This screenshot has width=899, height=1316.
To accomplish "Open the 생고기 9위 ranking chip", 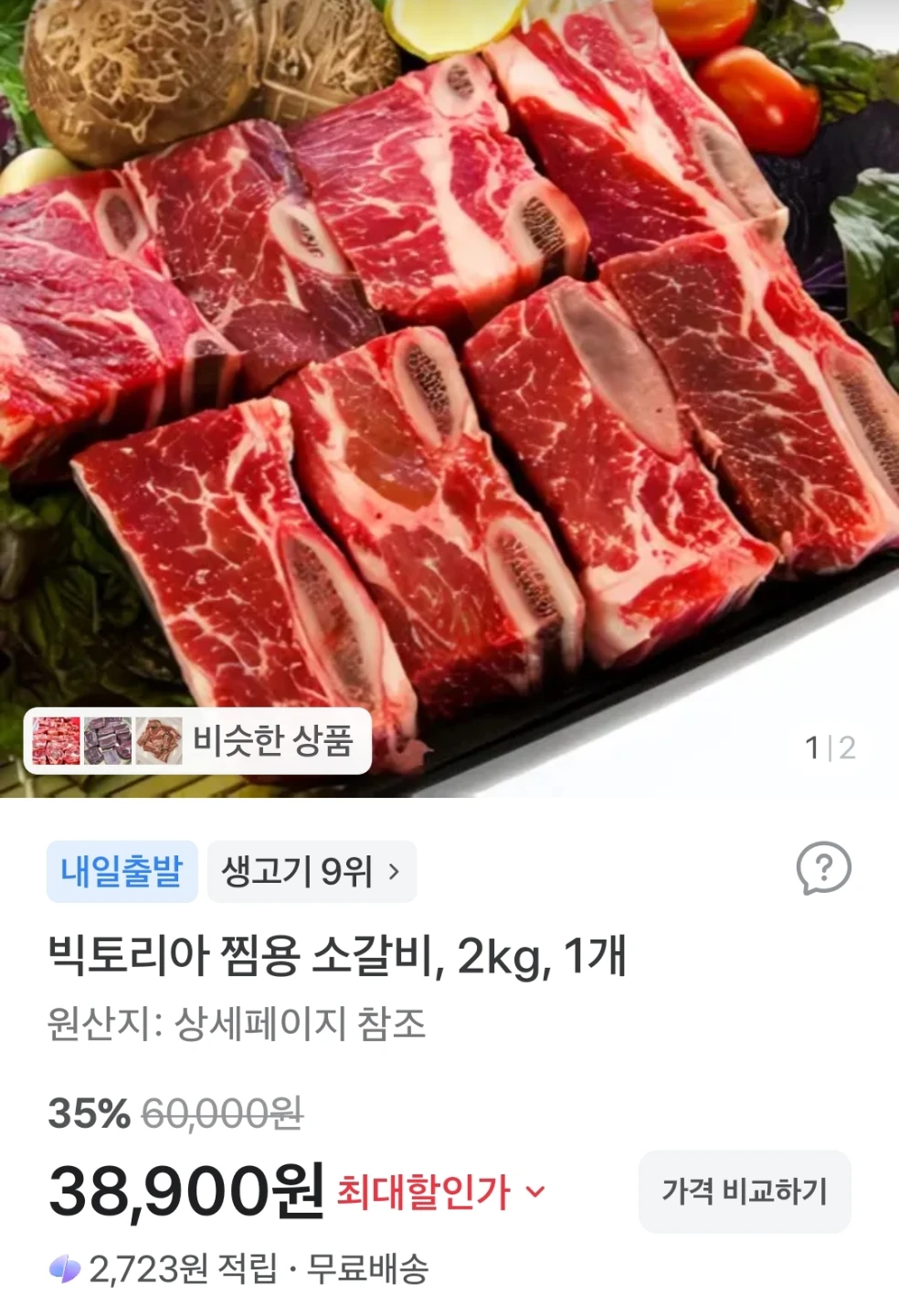I will [312, 872].
